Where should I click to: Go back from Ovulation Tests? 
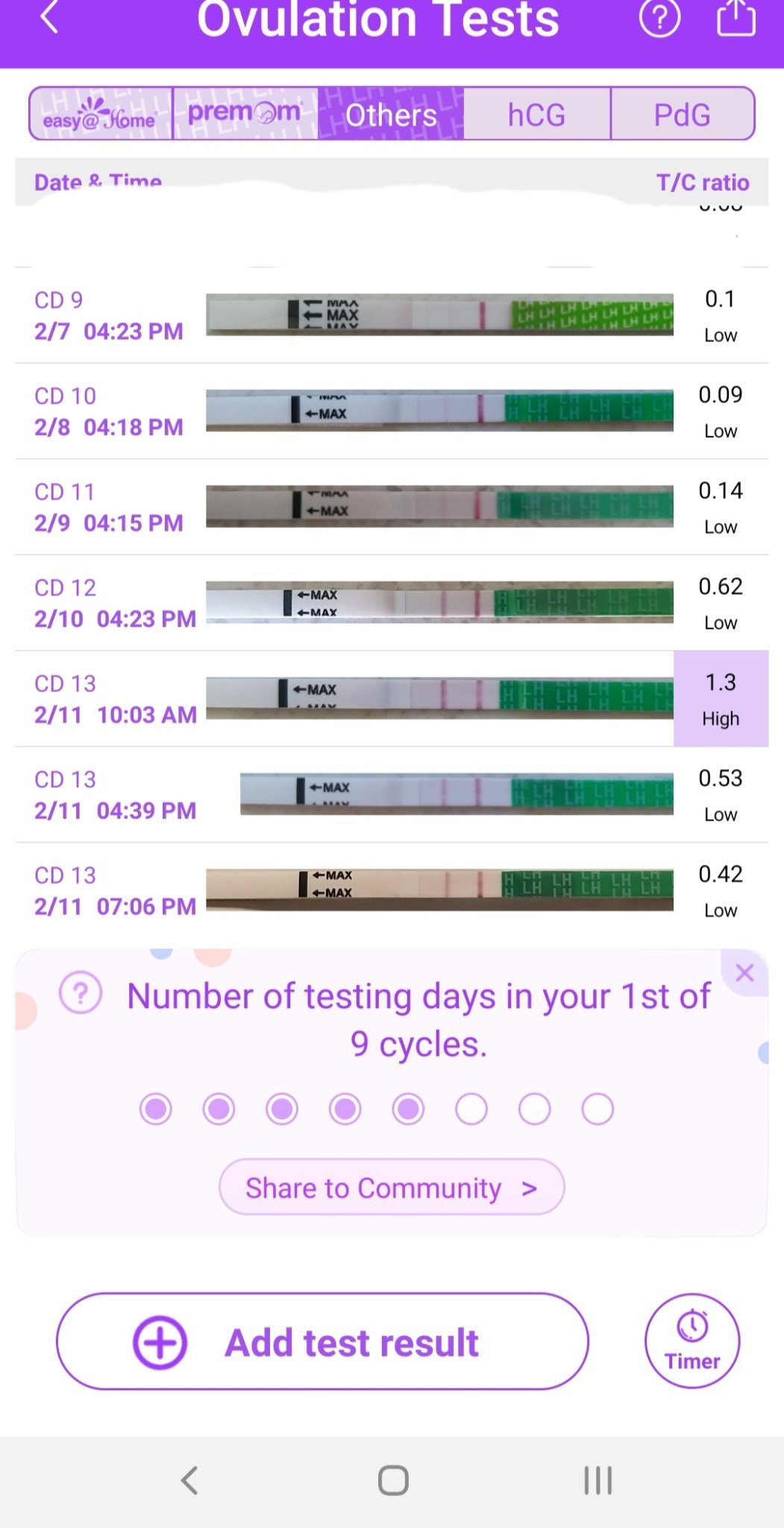pos(49,18)
